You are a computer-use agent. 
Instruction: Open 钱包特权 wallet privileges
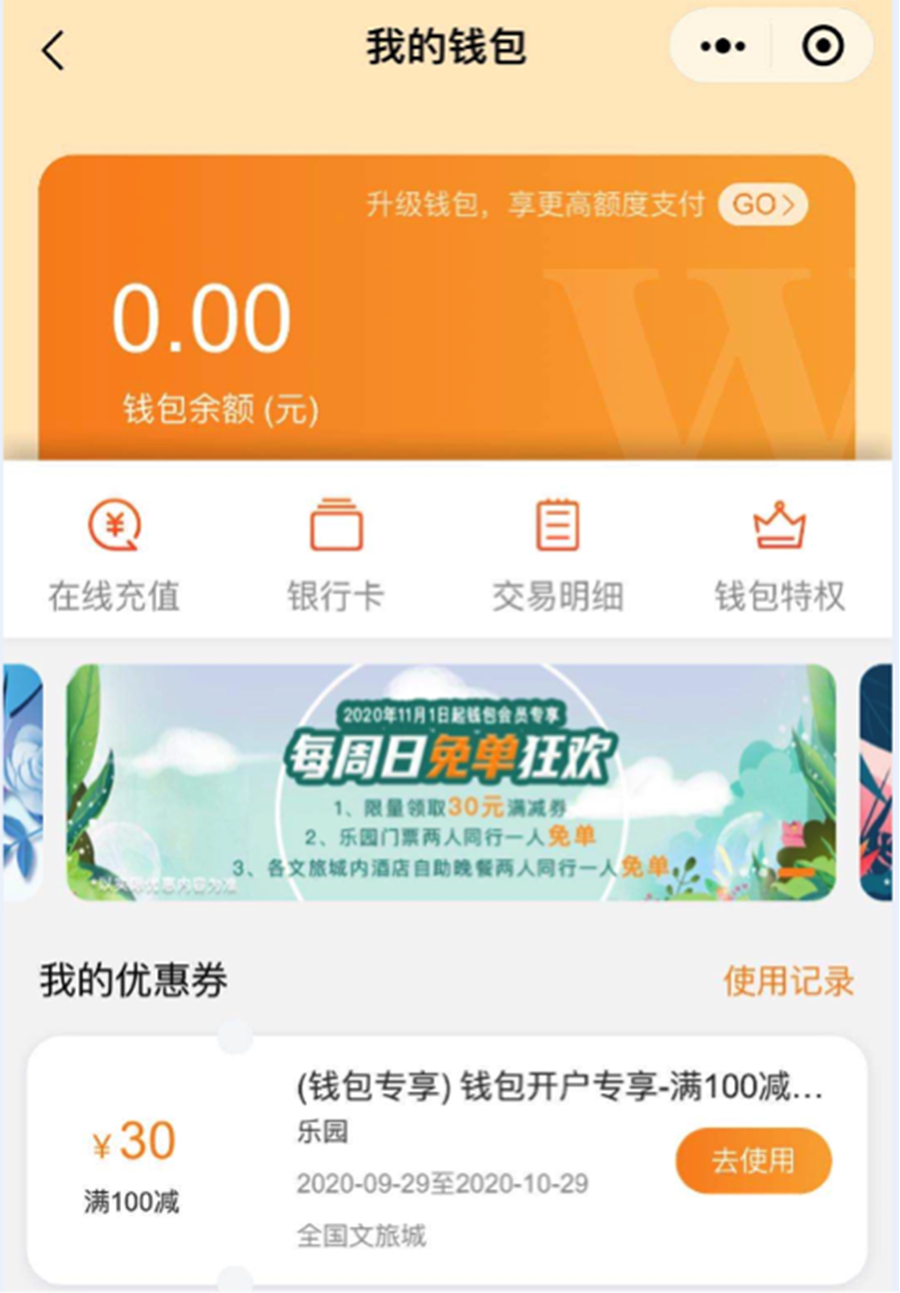click(779, 556)
